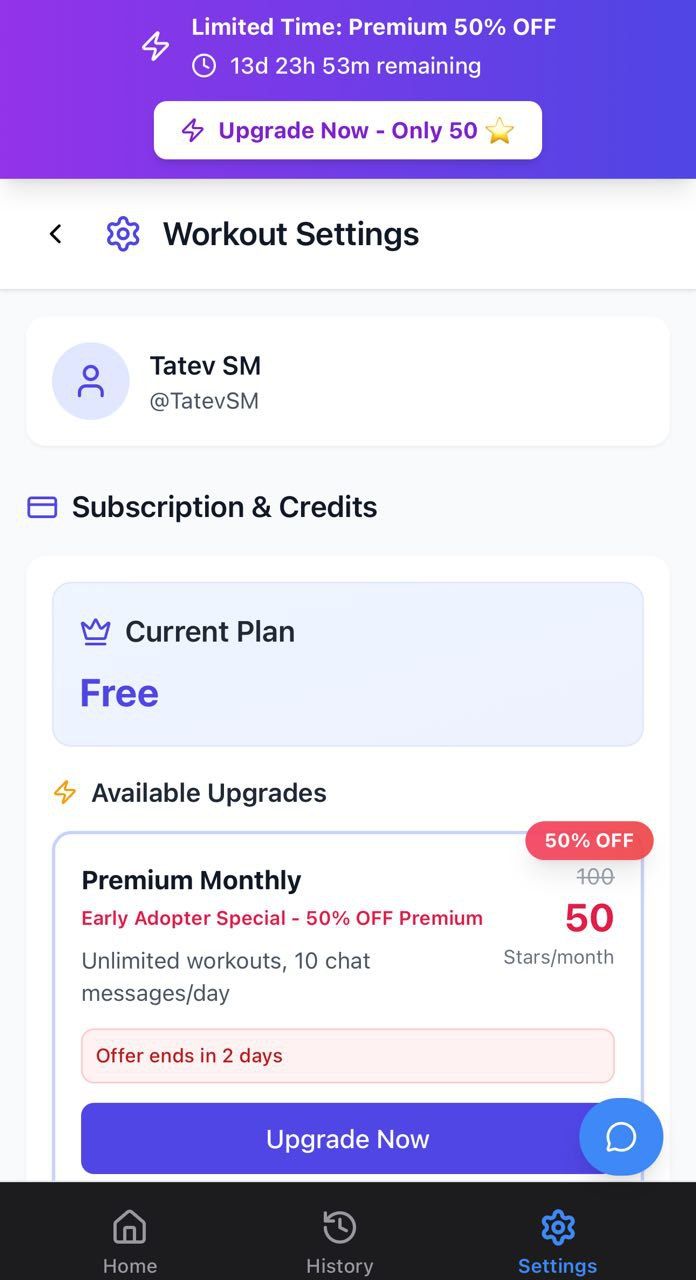Image resolution: width=696 pixels, height=1280 pixels.
Task: Open the Settings tab
Action: coord(557,1240)
